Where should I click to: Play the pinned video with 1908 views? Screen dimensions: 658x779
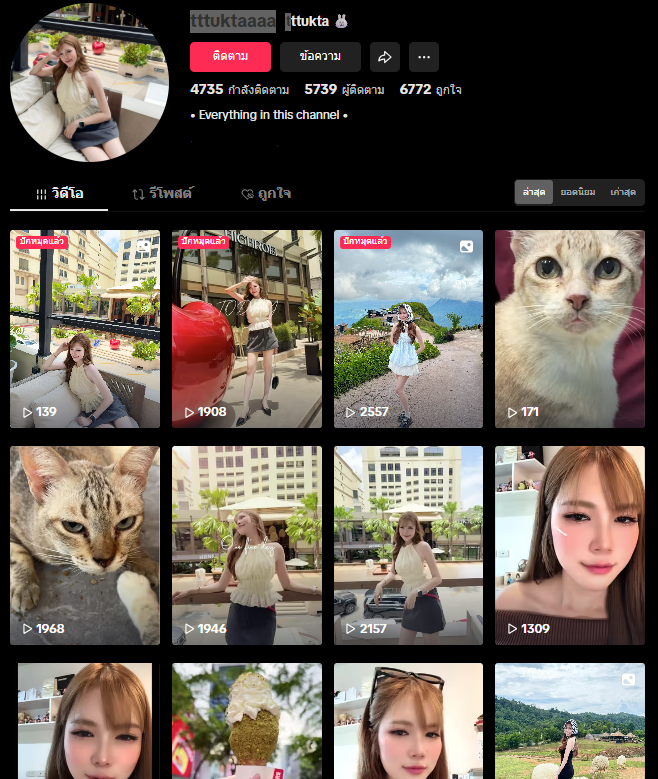(247, 328)
